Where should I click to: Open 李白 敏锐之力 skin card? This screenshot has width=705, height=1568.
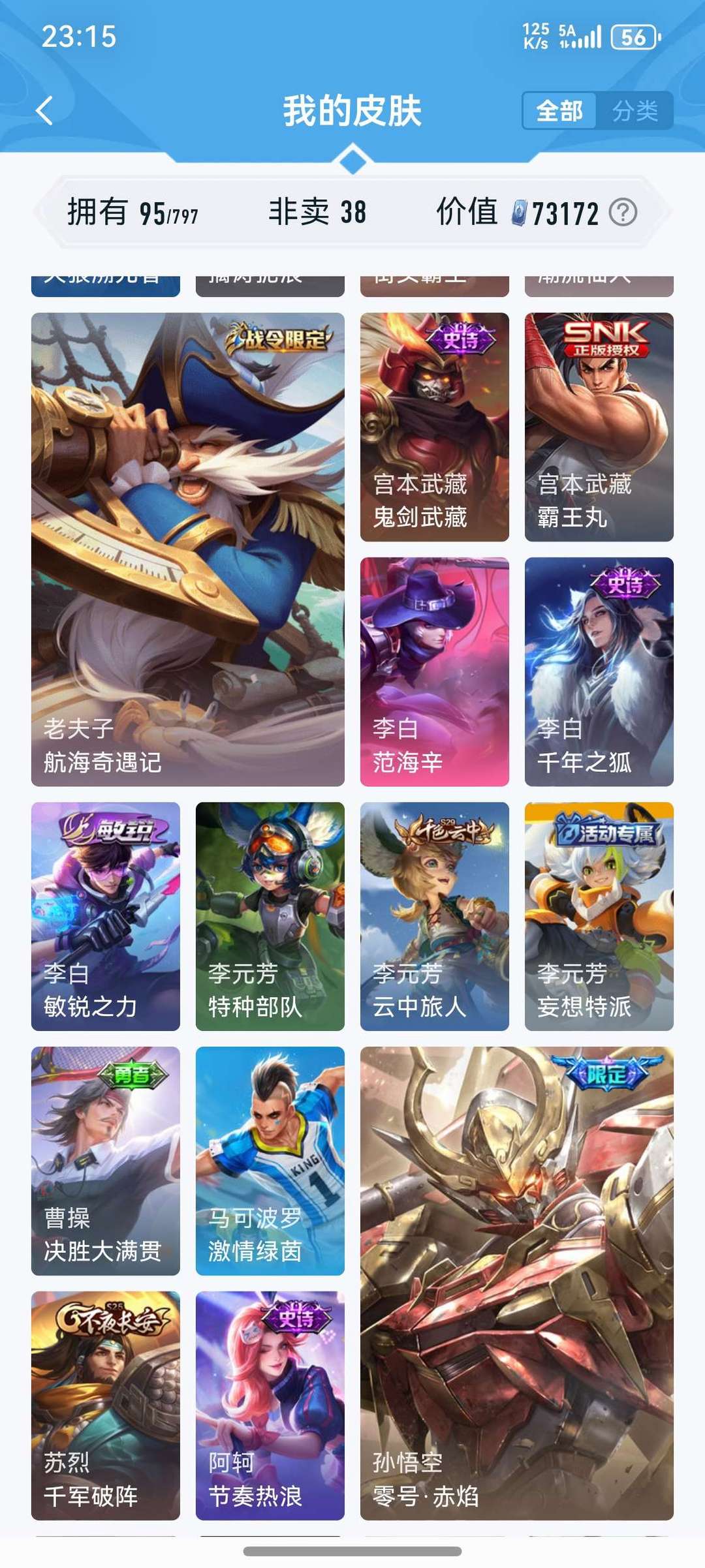[106, 916]
